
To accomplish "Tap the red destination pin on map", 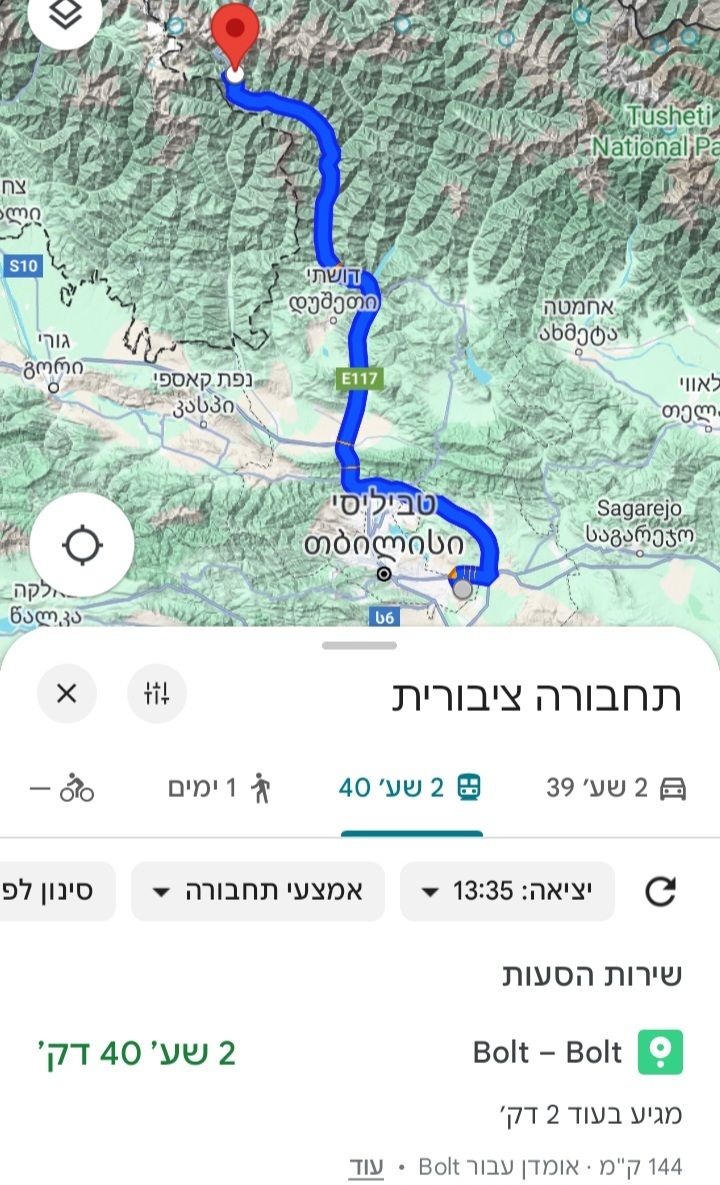I will (236, 34).
